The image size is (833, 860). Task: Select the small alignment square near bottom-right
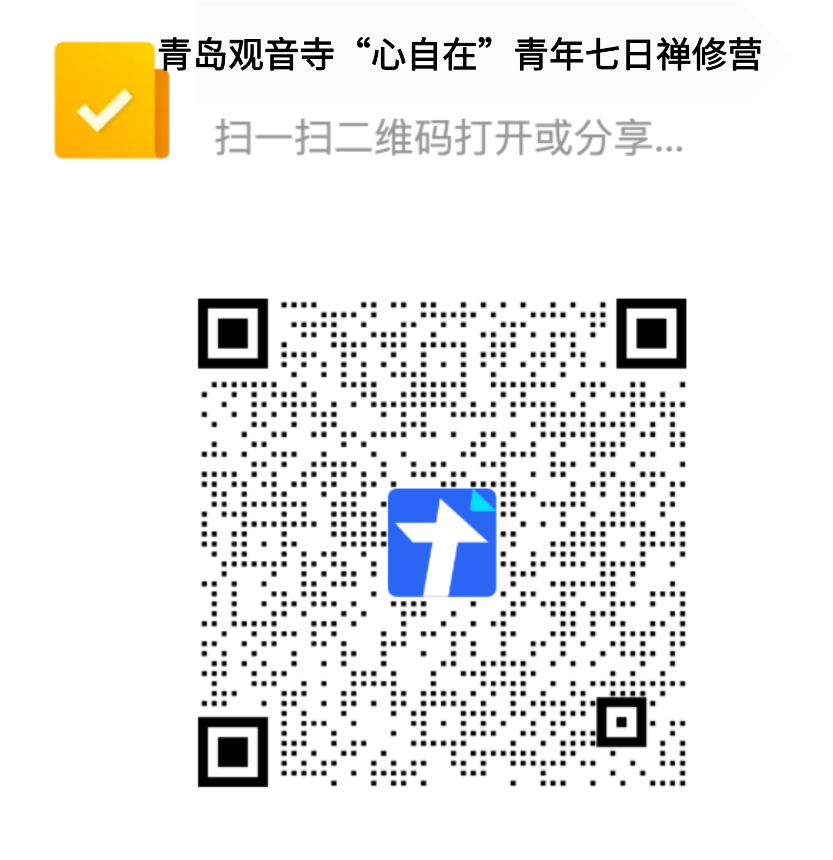tap(622, 720)
